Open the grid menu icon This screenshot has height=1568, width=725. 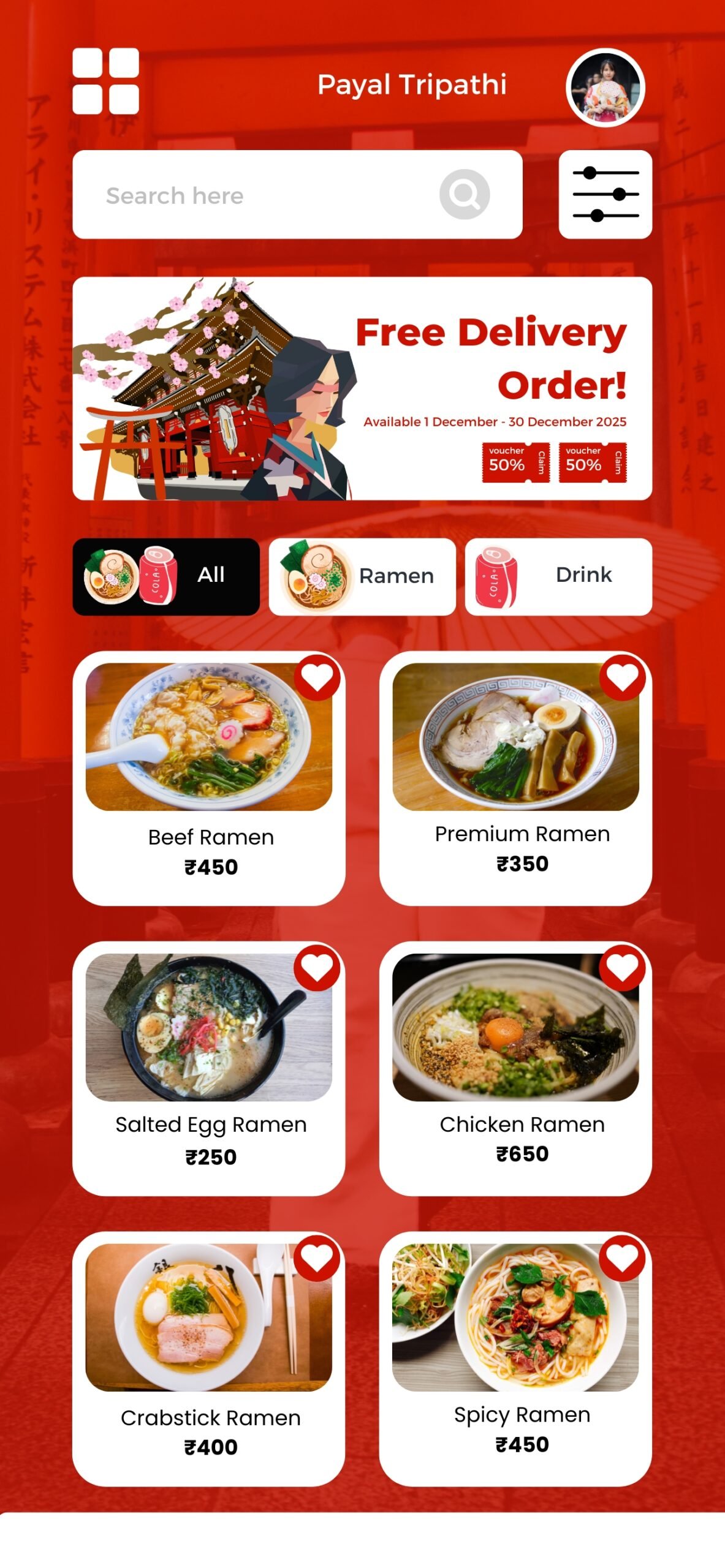[105, 81]
